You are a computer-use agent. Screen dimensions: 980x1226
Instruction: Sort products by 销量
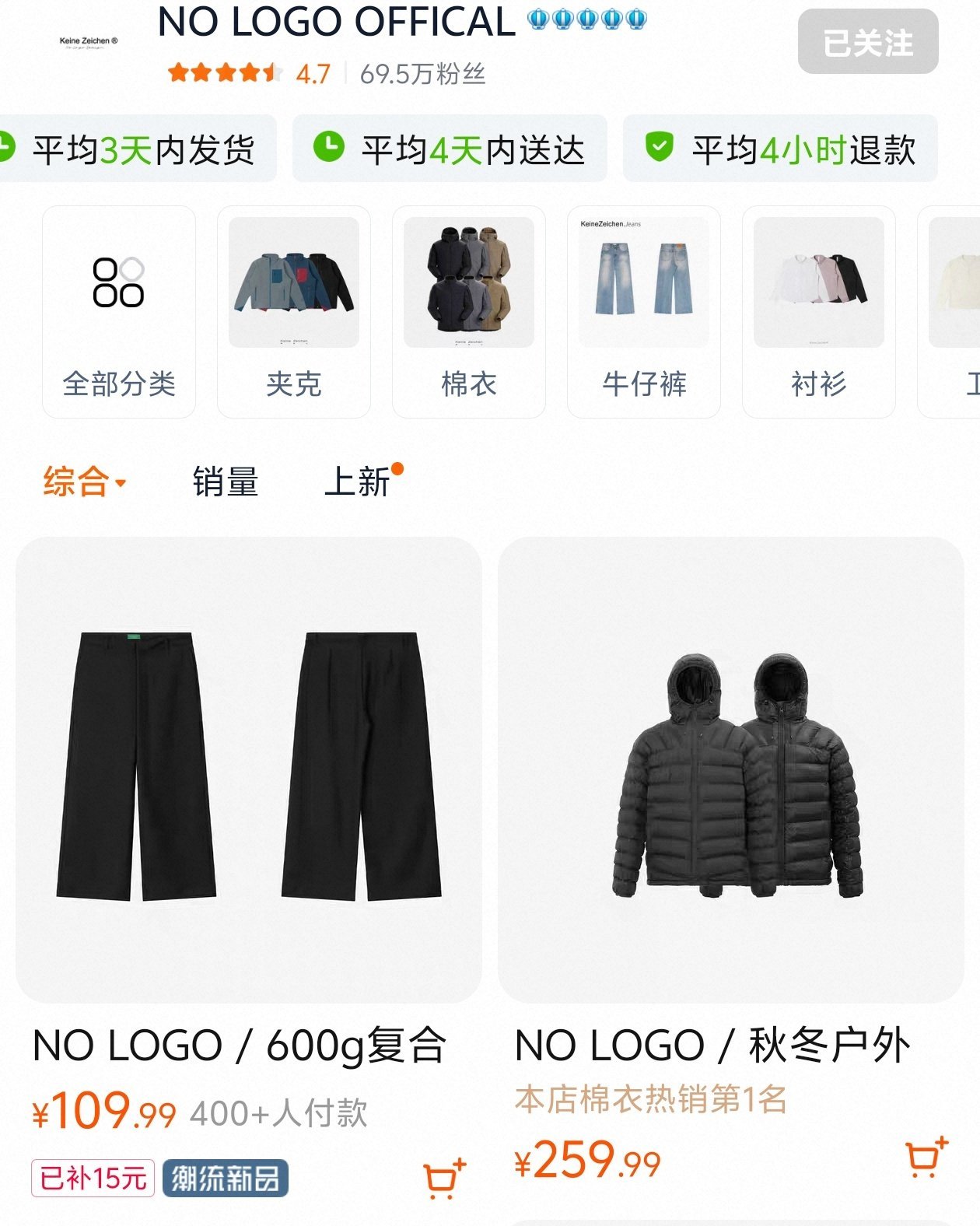(226, 482)
